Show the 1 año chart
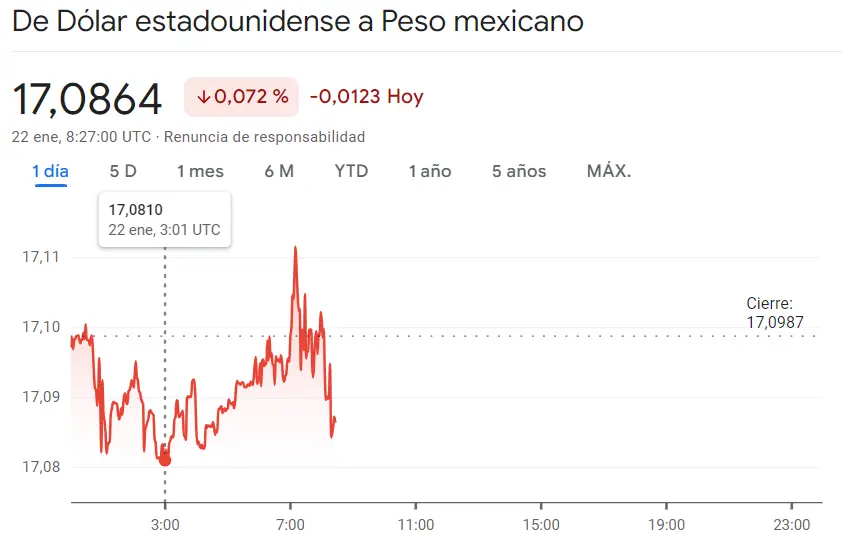This screenshot has width=842, height=550. point(430,171)
